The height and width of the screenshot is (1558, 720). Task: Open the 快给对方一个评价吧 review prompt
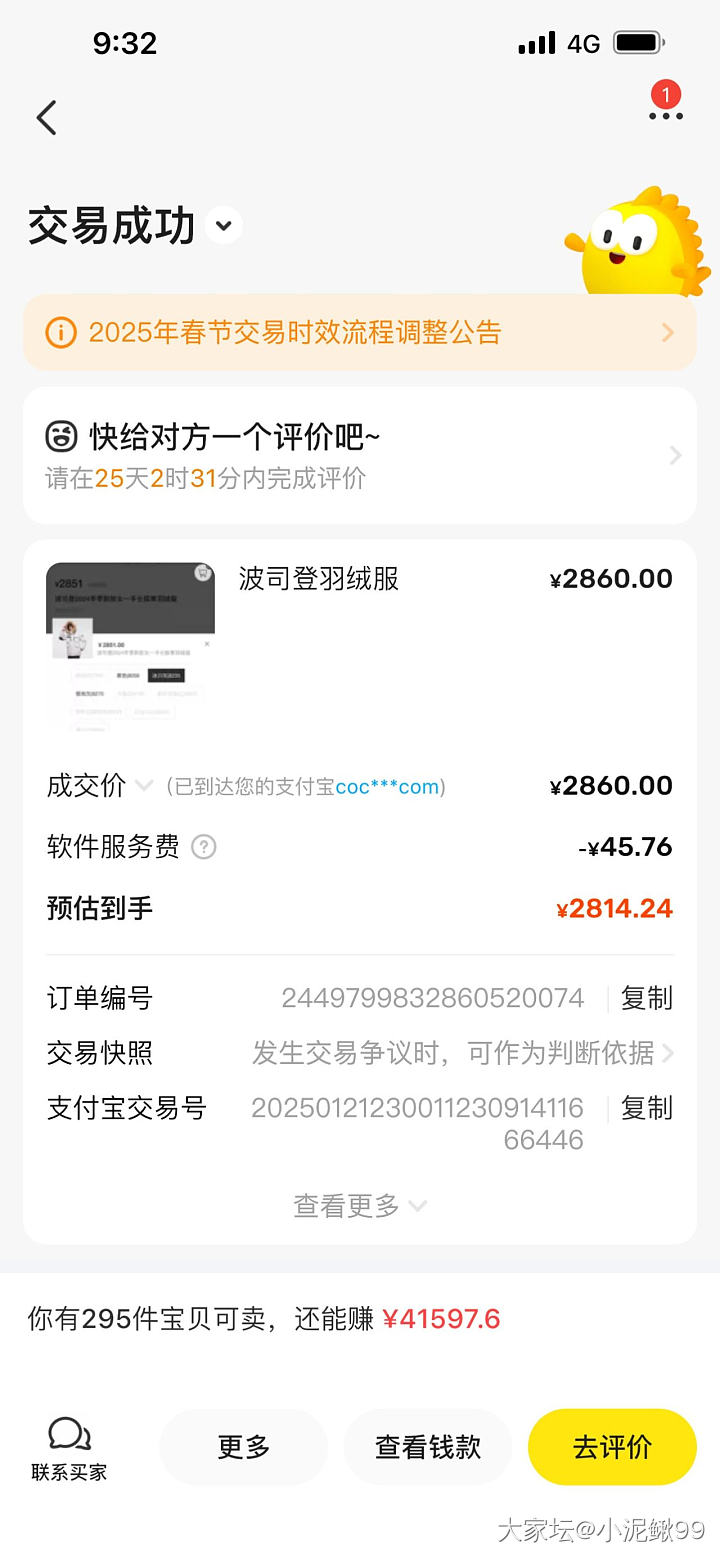pyautogui.click(x=359, y=456)
